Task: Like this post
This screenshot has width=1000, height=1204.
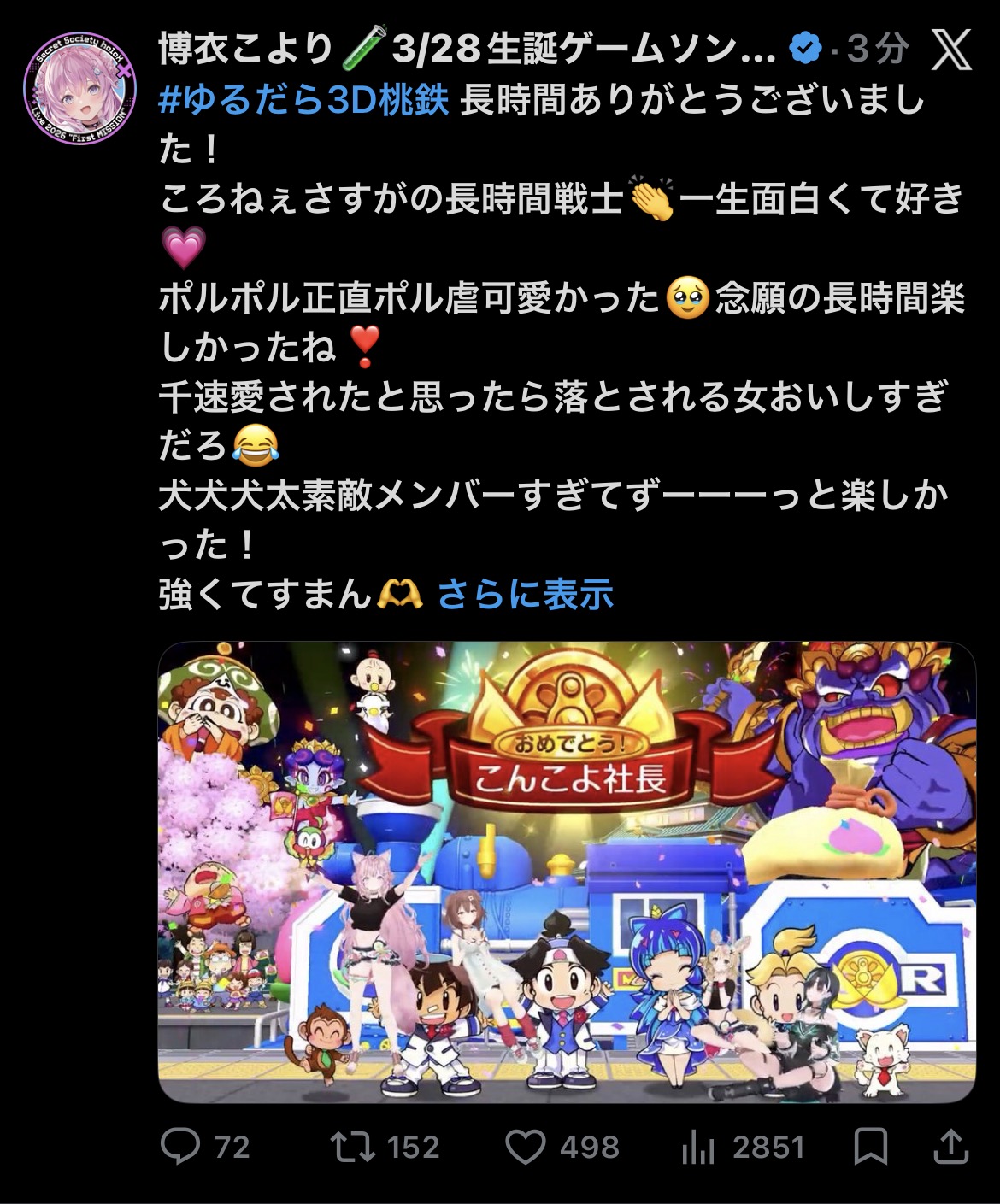Action: coord(562,1146)
